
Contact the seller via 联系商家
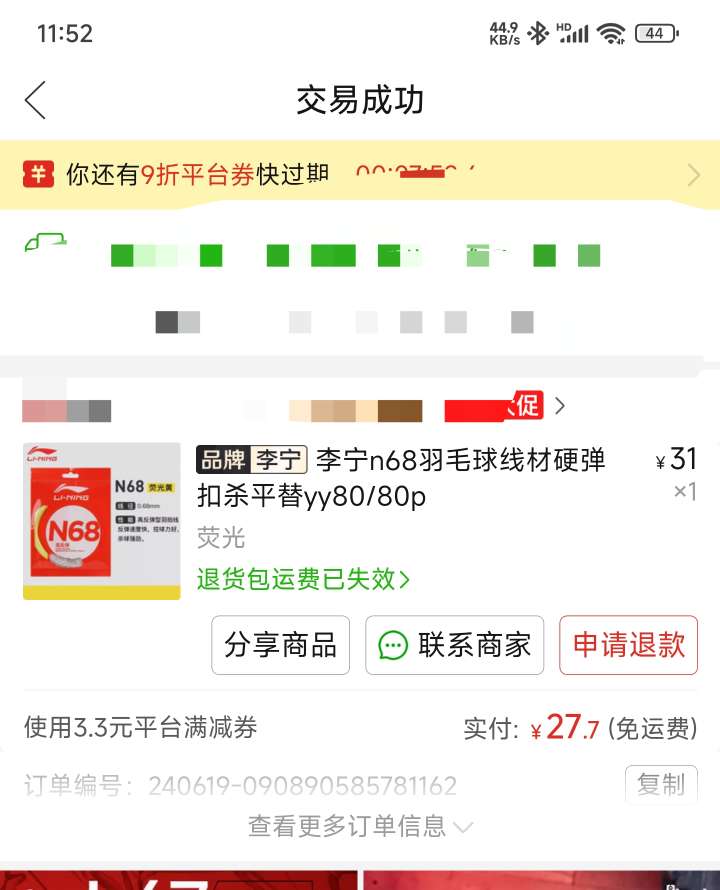455,645
